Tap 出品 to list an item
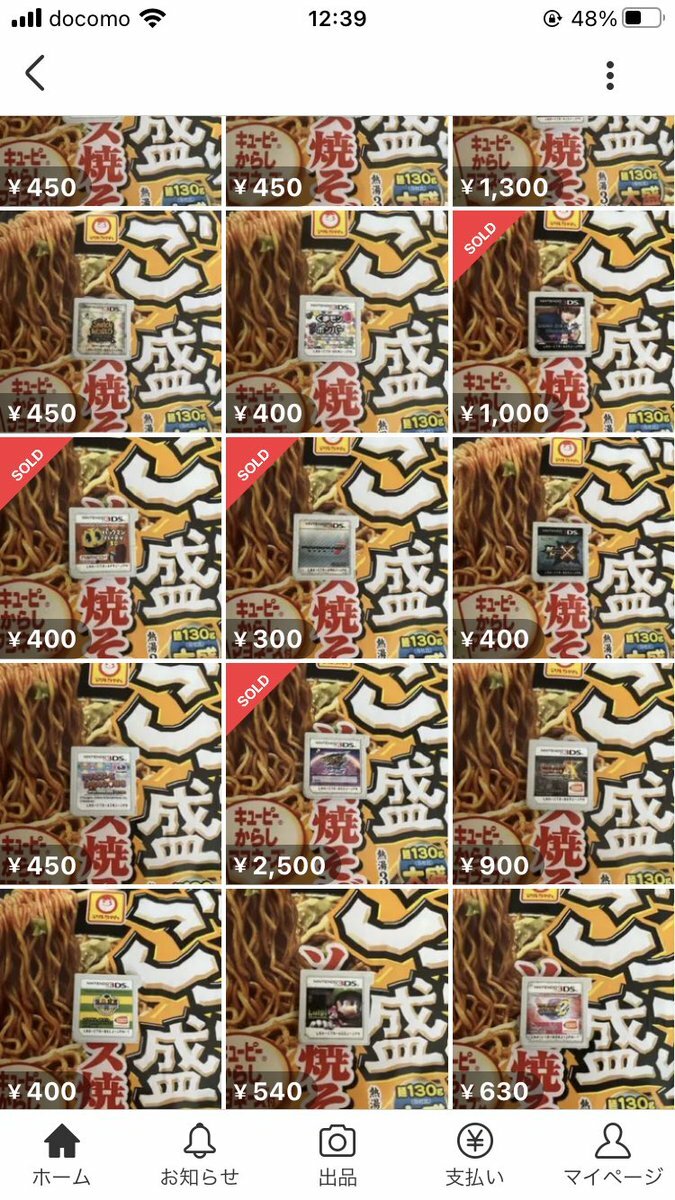Image resolution: width=675 pixels, height=1200 pixels. [x=337, y=1155]
